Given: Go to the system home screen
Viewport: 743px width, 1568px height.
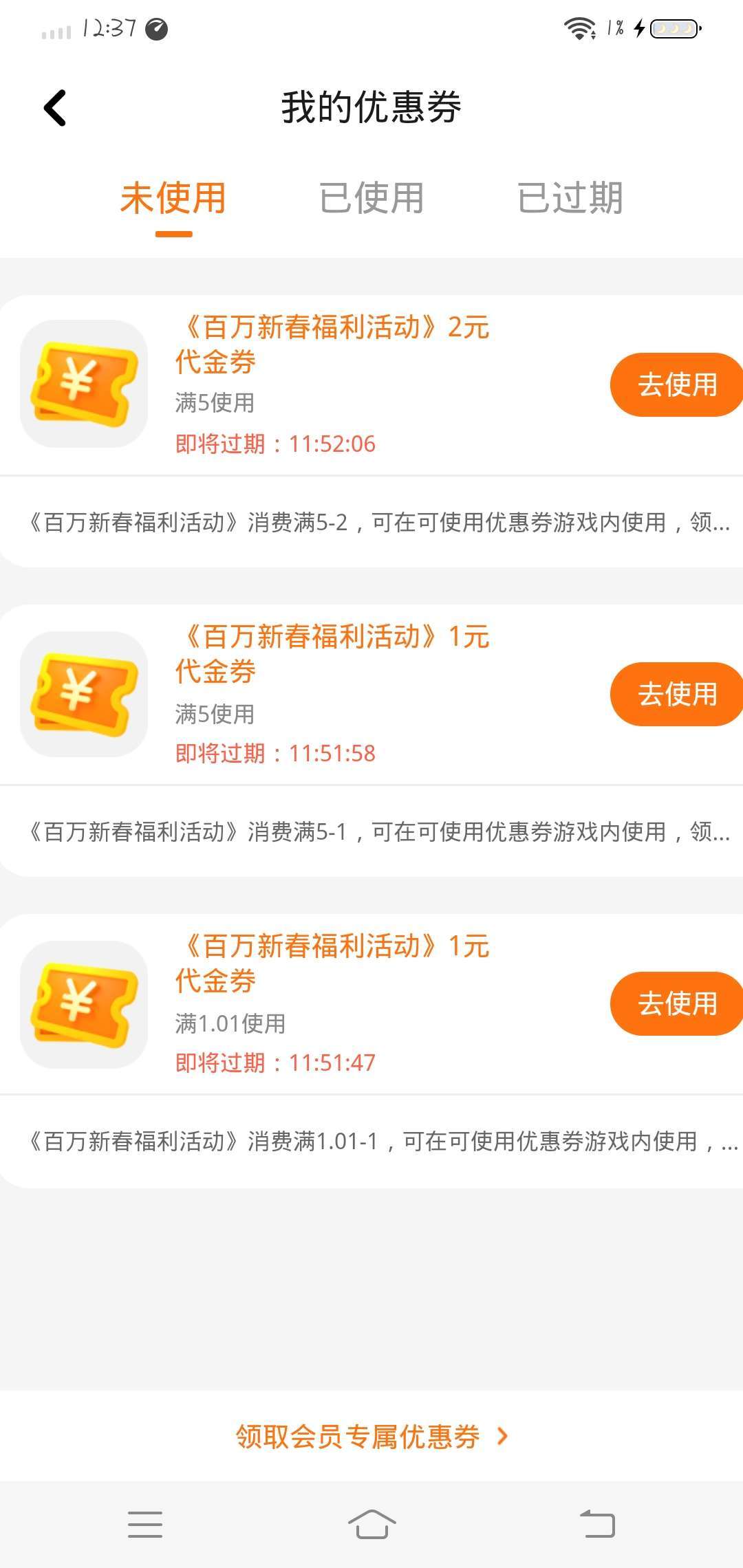Looking at the screenshot, I should [371, 1525].
